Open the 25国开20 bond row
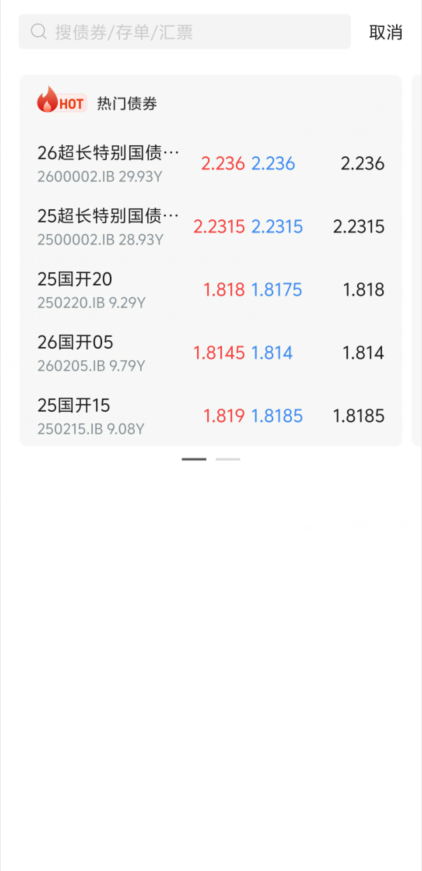The image size is (422, 871). (x=210, y=289)
